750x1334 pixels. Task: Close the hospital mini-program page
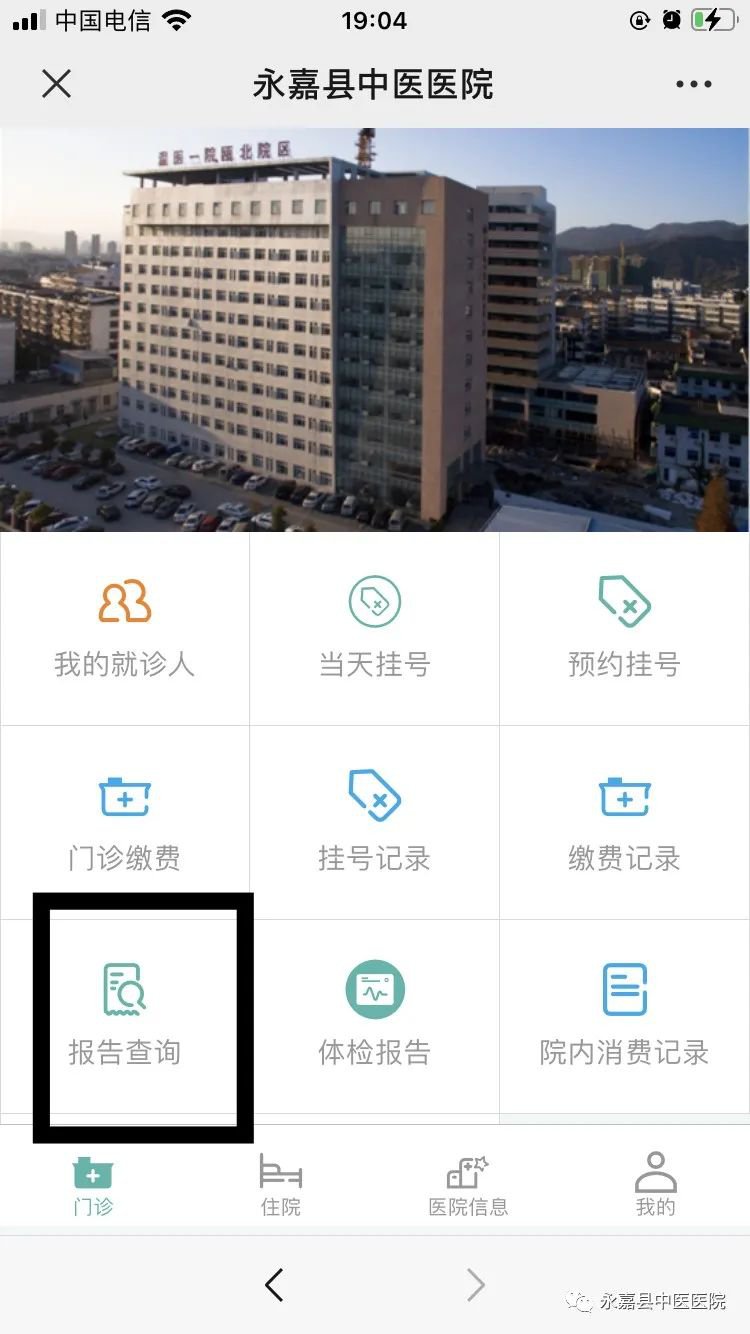[x=57, y=84]
